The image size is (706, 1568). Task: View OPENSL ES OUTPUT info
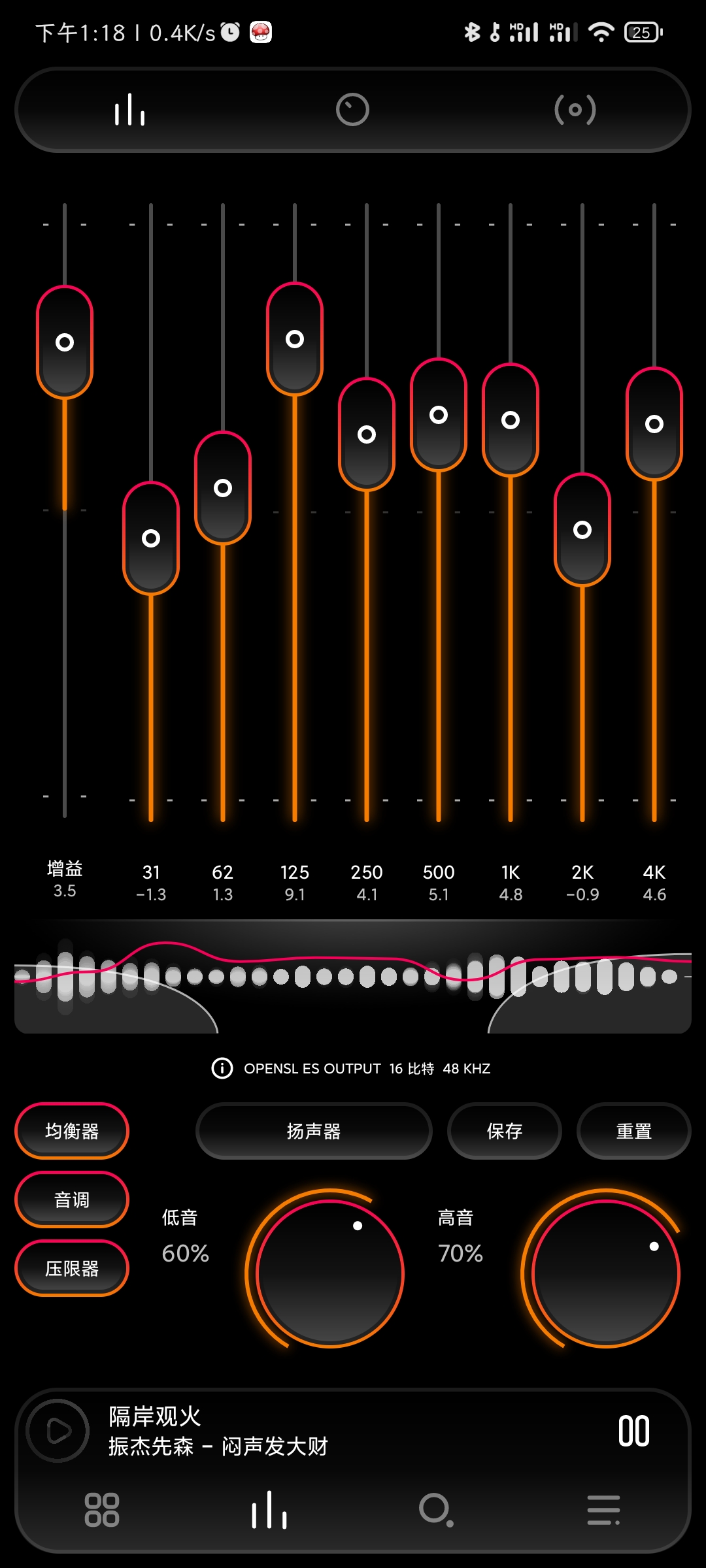click(222, 1068)
